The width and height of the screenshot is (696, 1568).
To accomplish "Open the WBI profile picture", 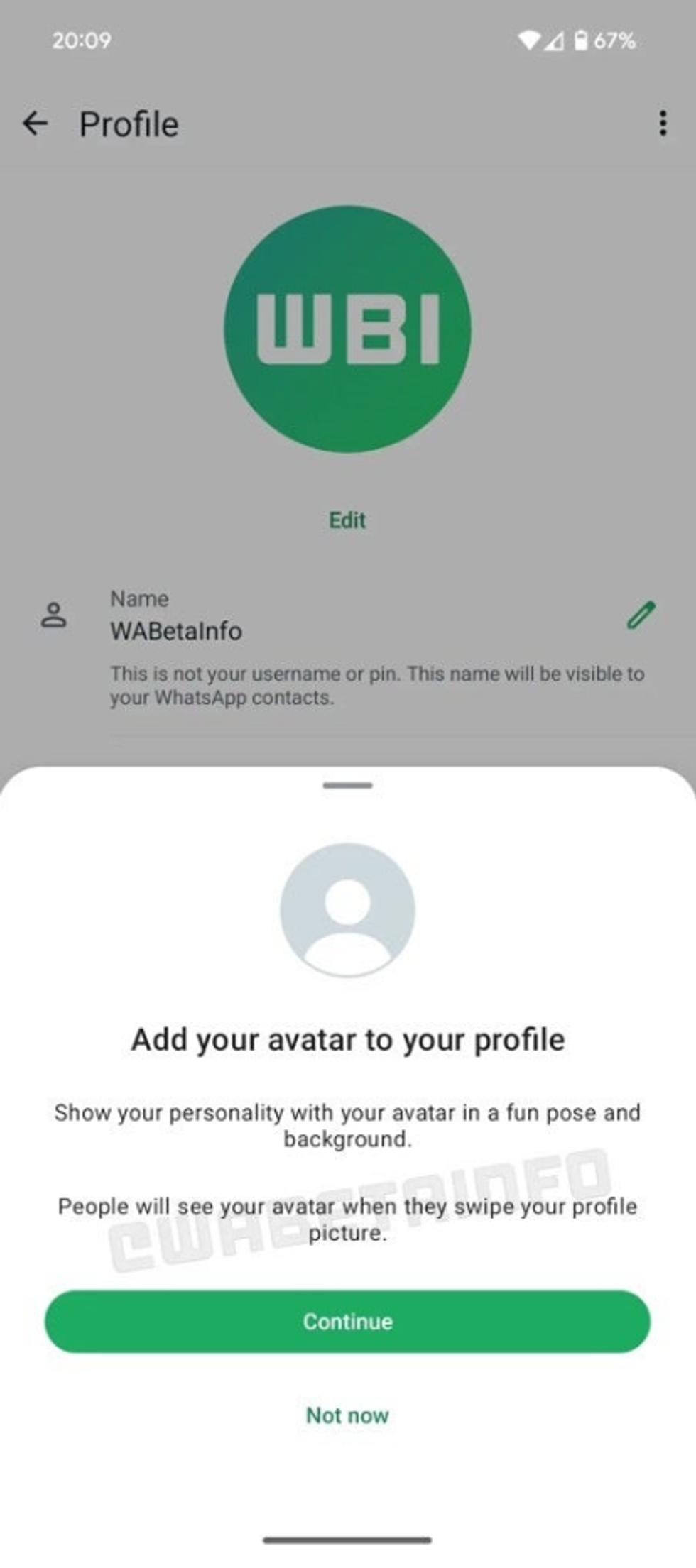I will pyautogui.click(x=347, y=329).
